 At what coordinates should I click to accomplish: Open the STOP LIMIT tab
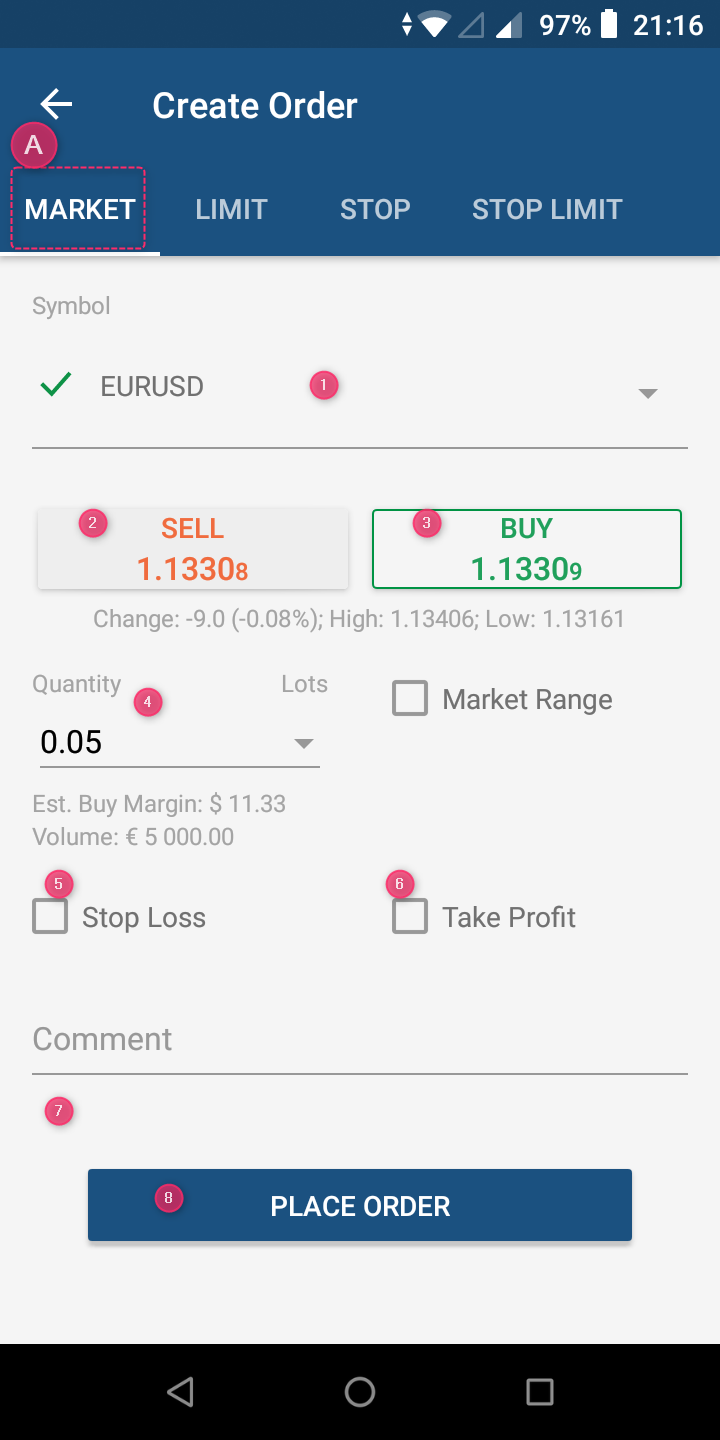[x=547, y=209]
